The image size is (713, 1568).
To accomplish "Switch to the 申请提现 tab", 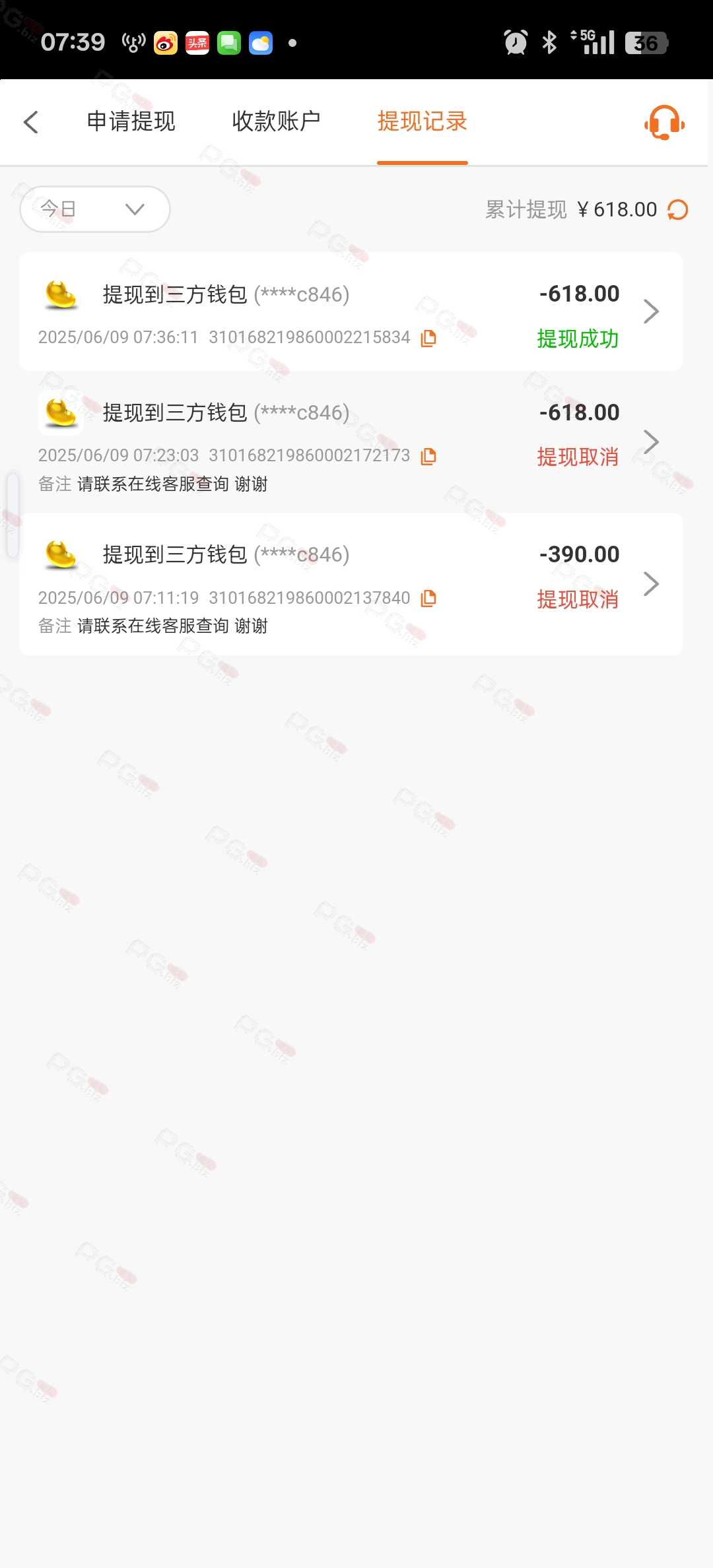I will (x=131, y=121).
